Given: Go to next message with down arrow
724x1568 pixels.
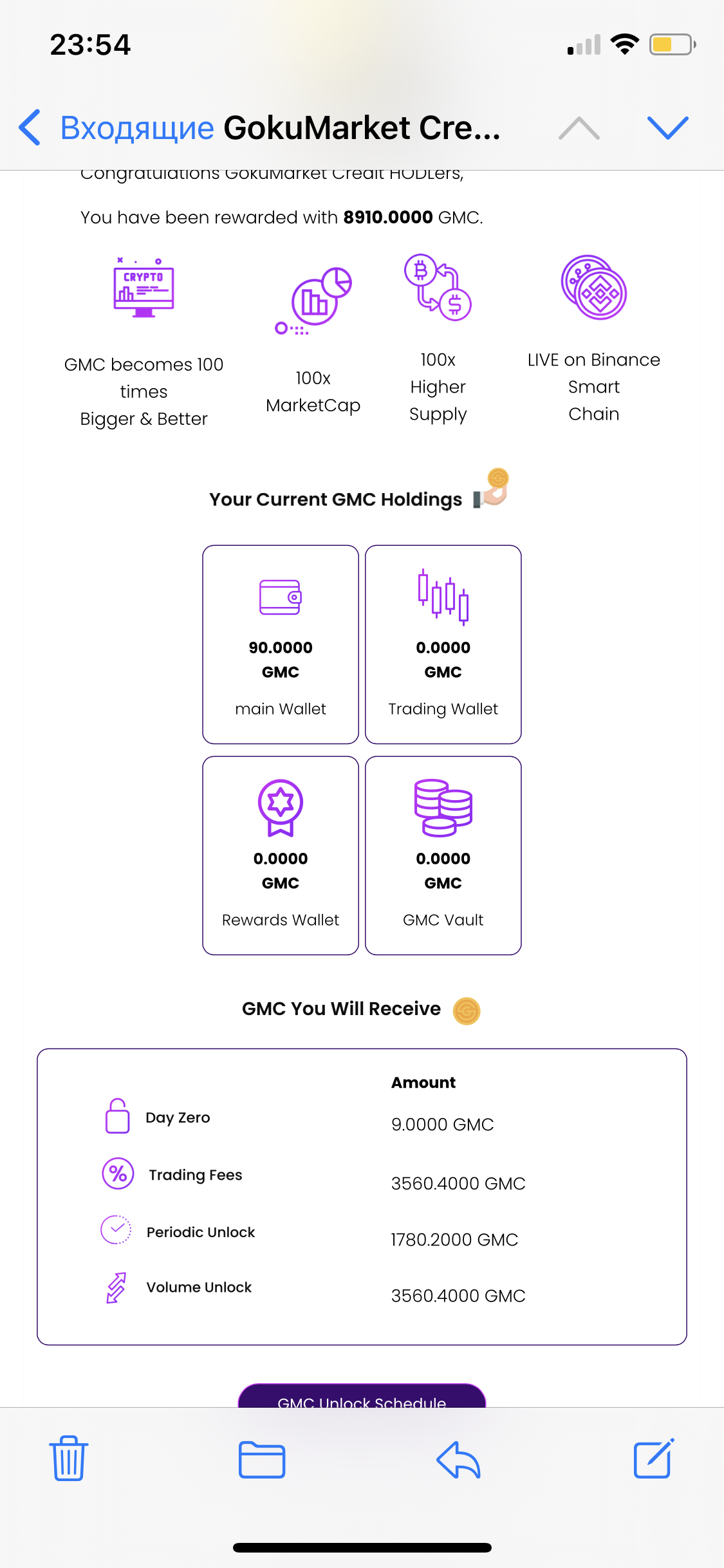Looking at the screenshot, I should coord(668,128).
